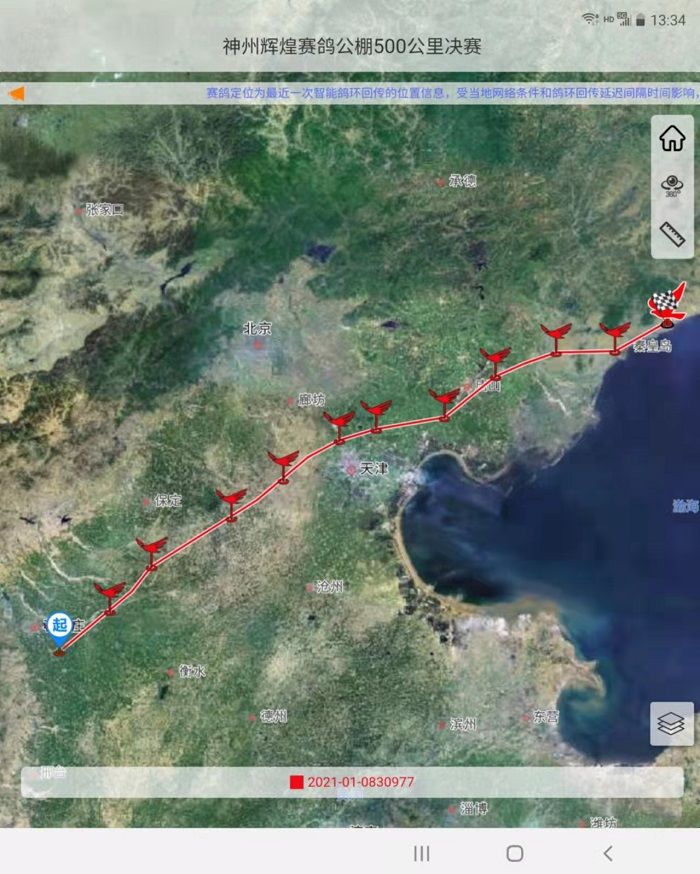Open recent apps from the navigation bar
The width and height of the screenshot is (700, 874).
coord(422,853)
